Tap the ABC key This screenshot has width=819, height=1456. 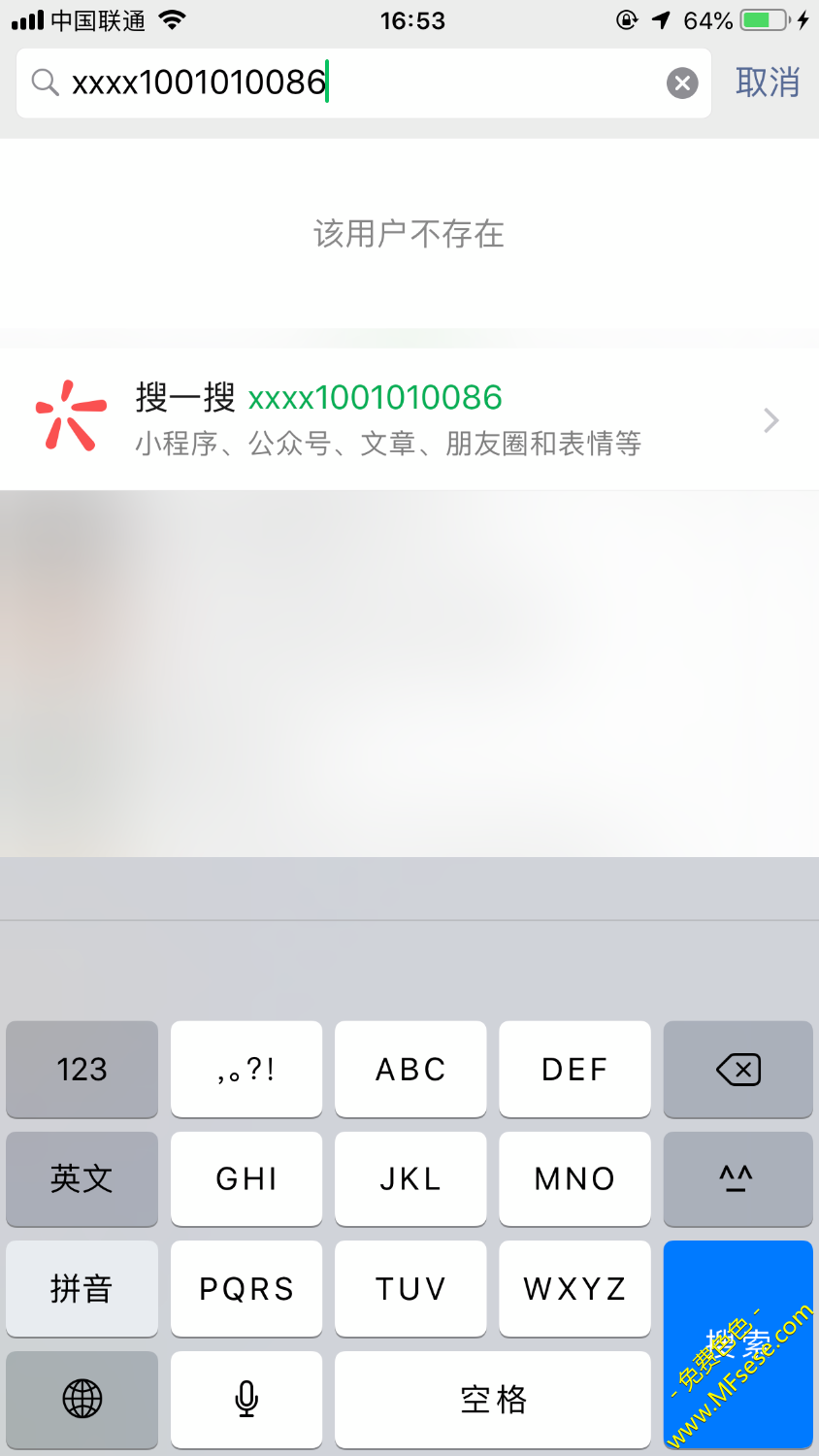410,1069
